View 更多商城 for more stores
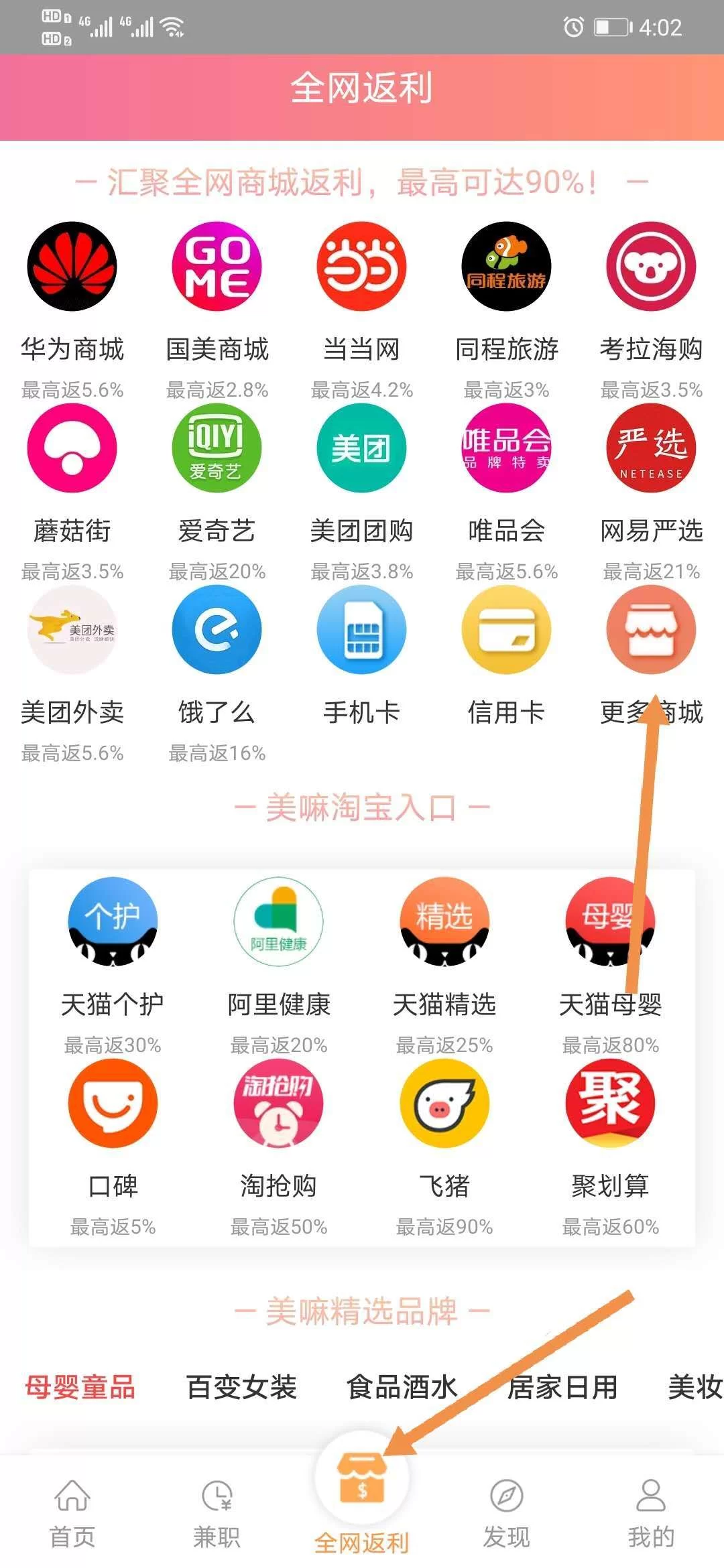Viewport: 724px width, 1568px height. click(651, 630)
